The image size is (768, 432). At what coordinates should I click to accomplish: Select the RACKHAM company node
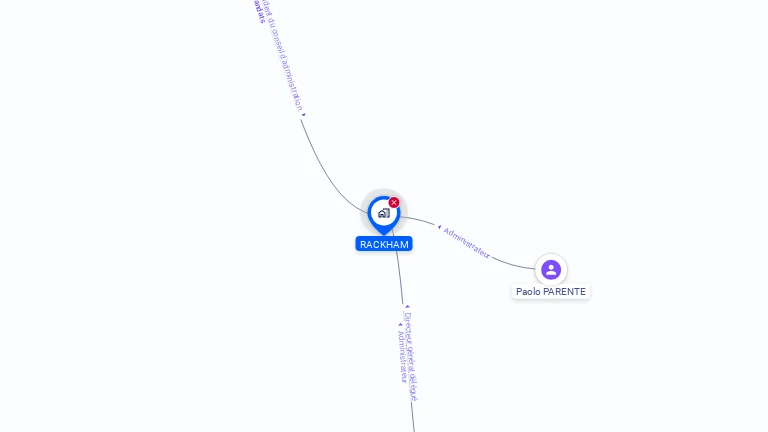point(383,214)
